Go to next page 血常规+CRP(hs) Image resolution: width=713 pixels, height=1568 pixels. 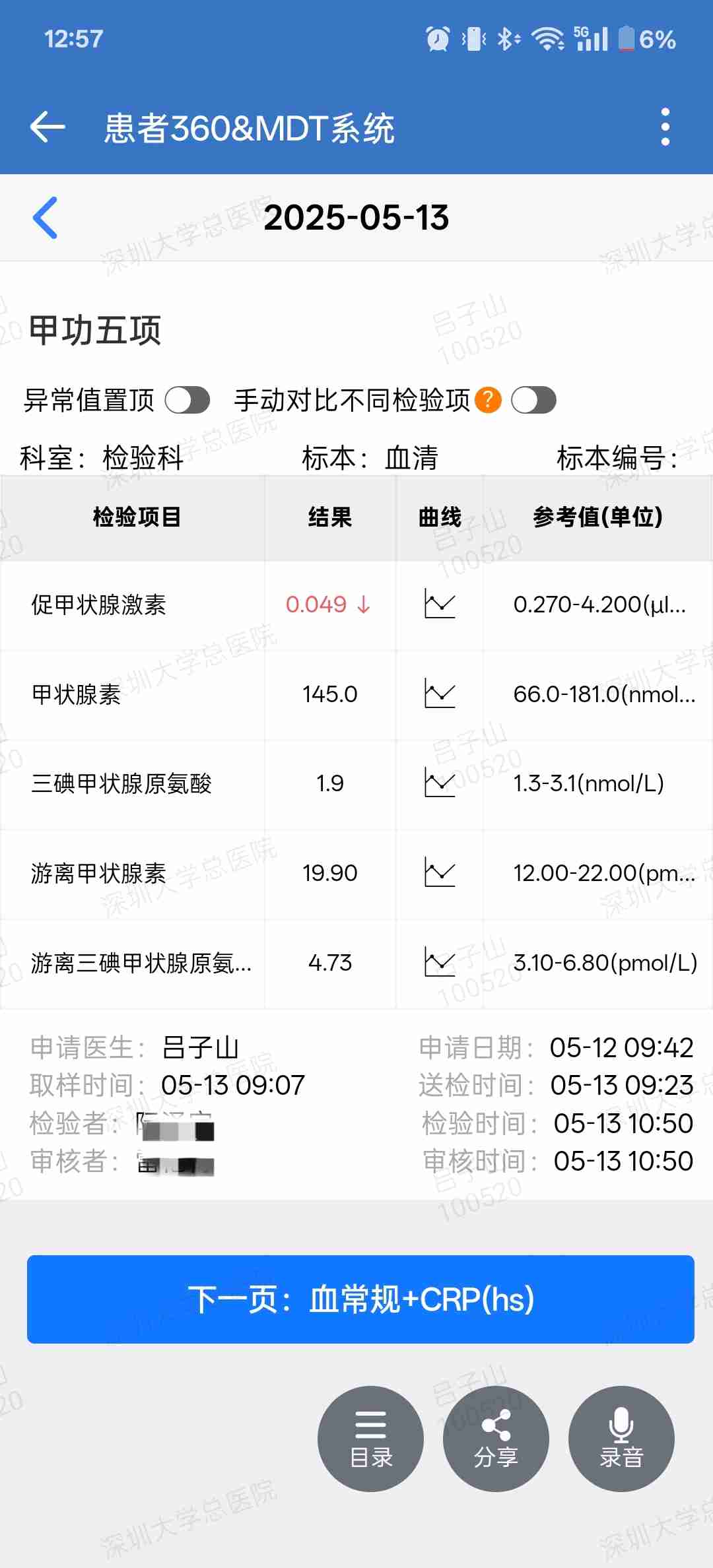(360, 1299)
